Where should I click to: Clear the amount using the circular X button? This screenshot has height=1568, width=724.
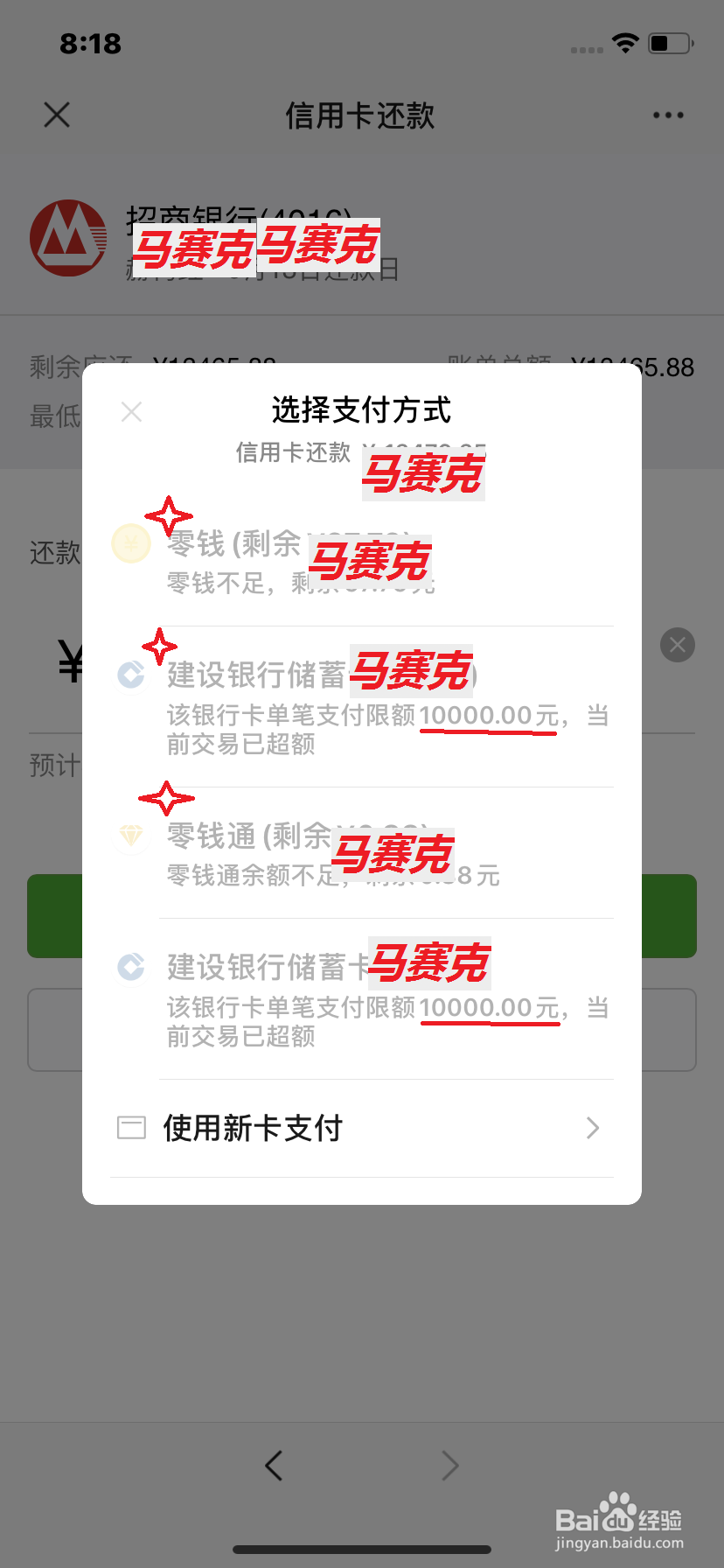pyautogui.click(x=677, y=645)
